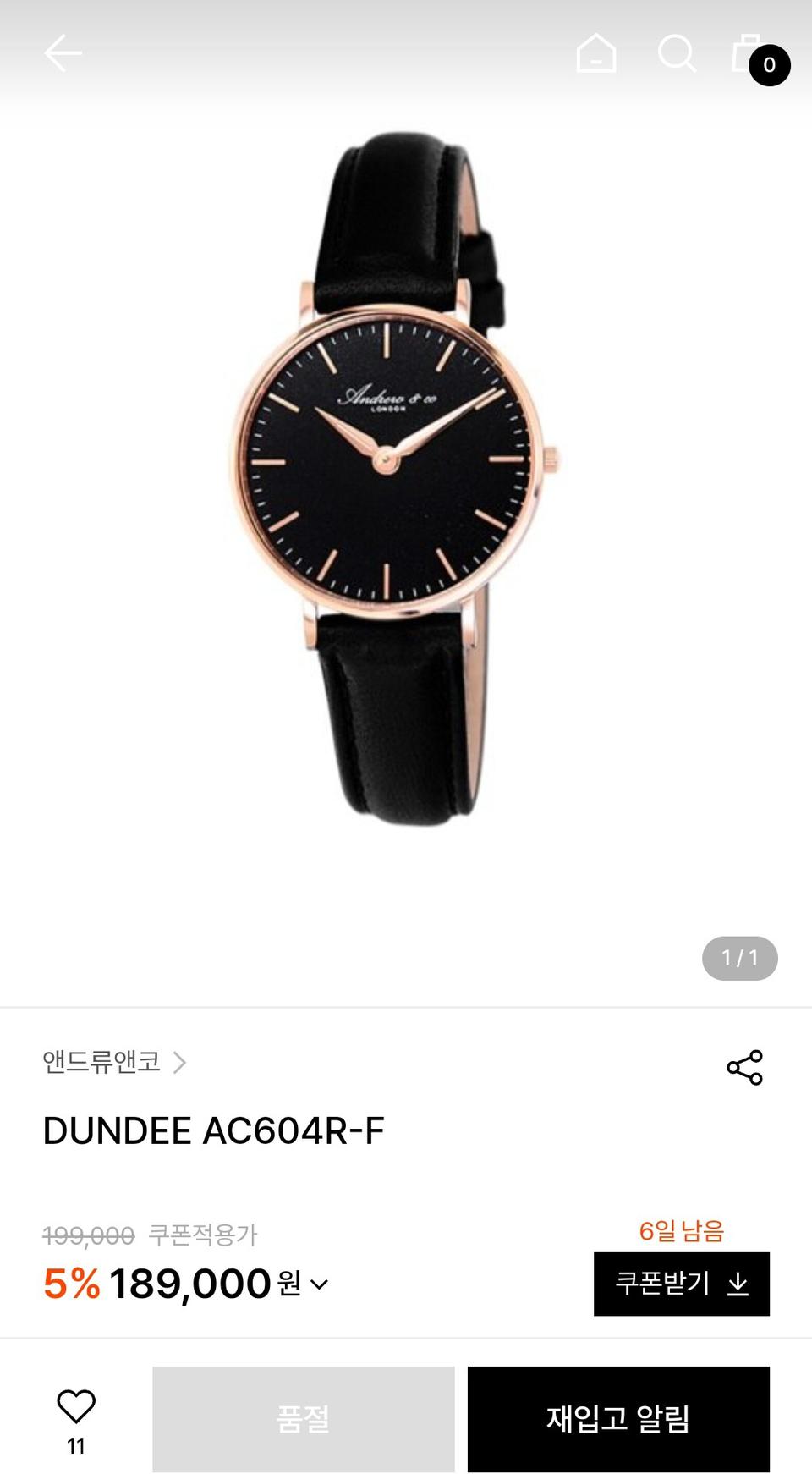Tap the 1/1 image page indicator
Screen dimensions: 812x1474
(x=740, y=957)
